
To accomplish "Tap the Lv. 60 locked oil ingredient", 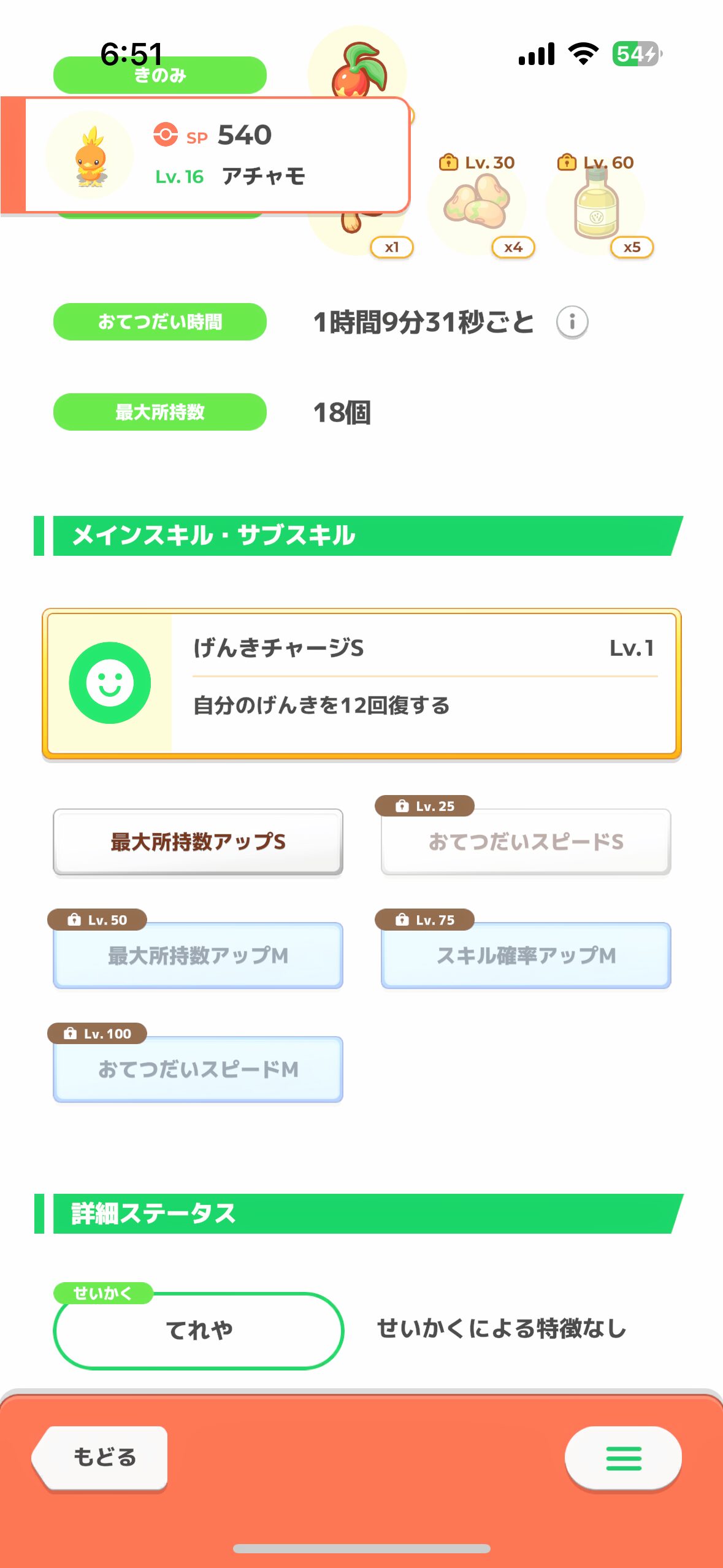I will click(596, 203).
